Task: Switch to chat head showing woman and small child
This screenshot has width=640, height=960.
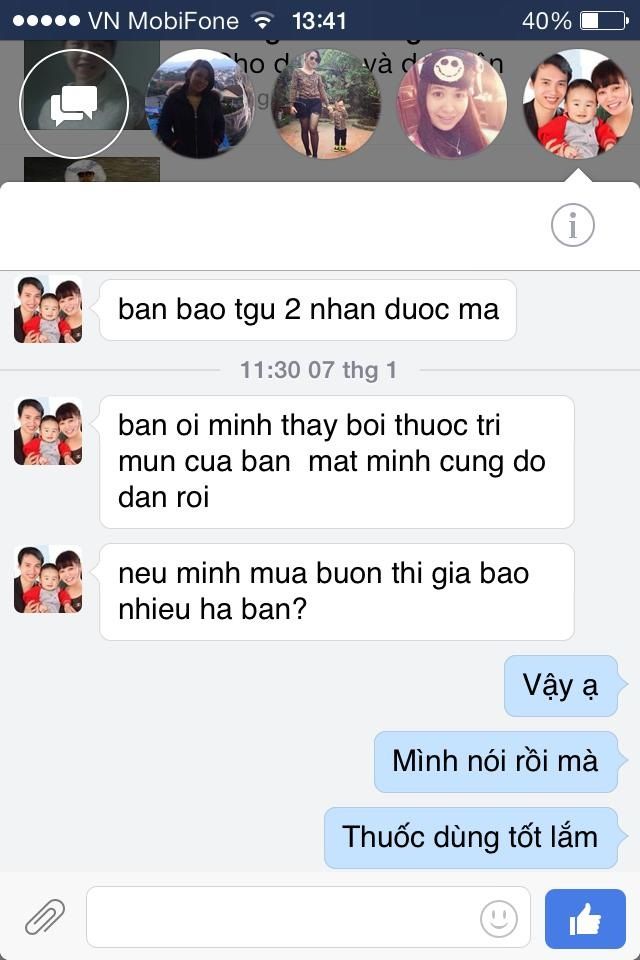Action: (326, 104)
